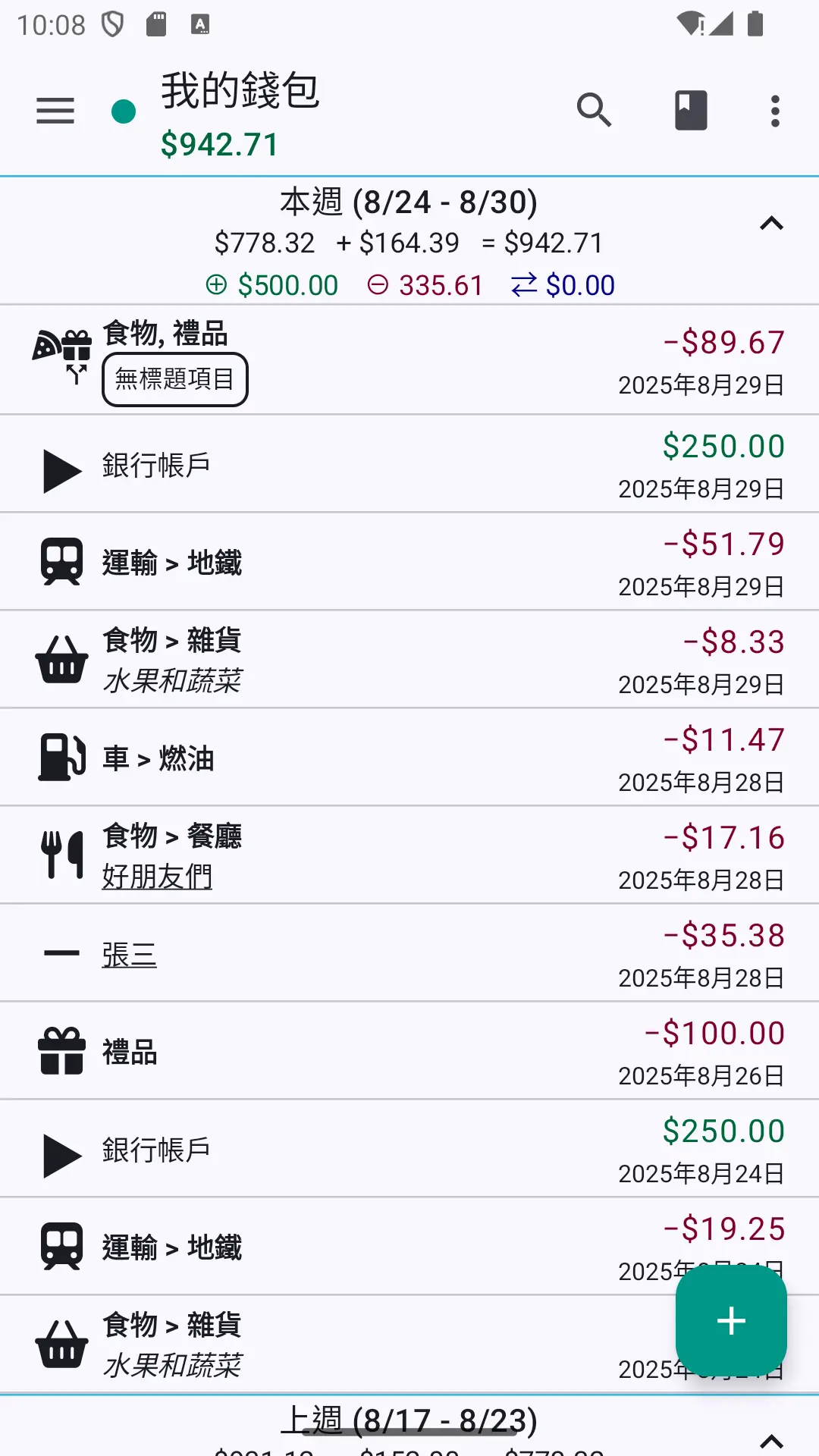Open the 食物, 禮品 split transaction of -$89.67
819x1456 pixels.
409,360
